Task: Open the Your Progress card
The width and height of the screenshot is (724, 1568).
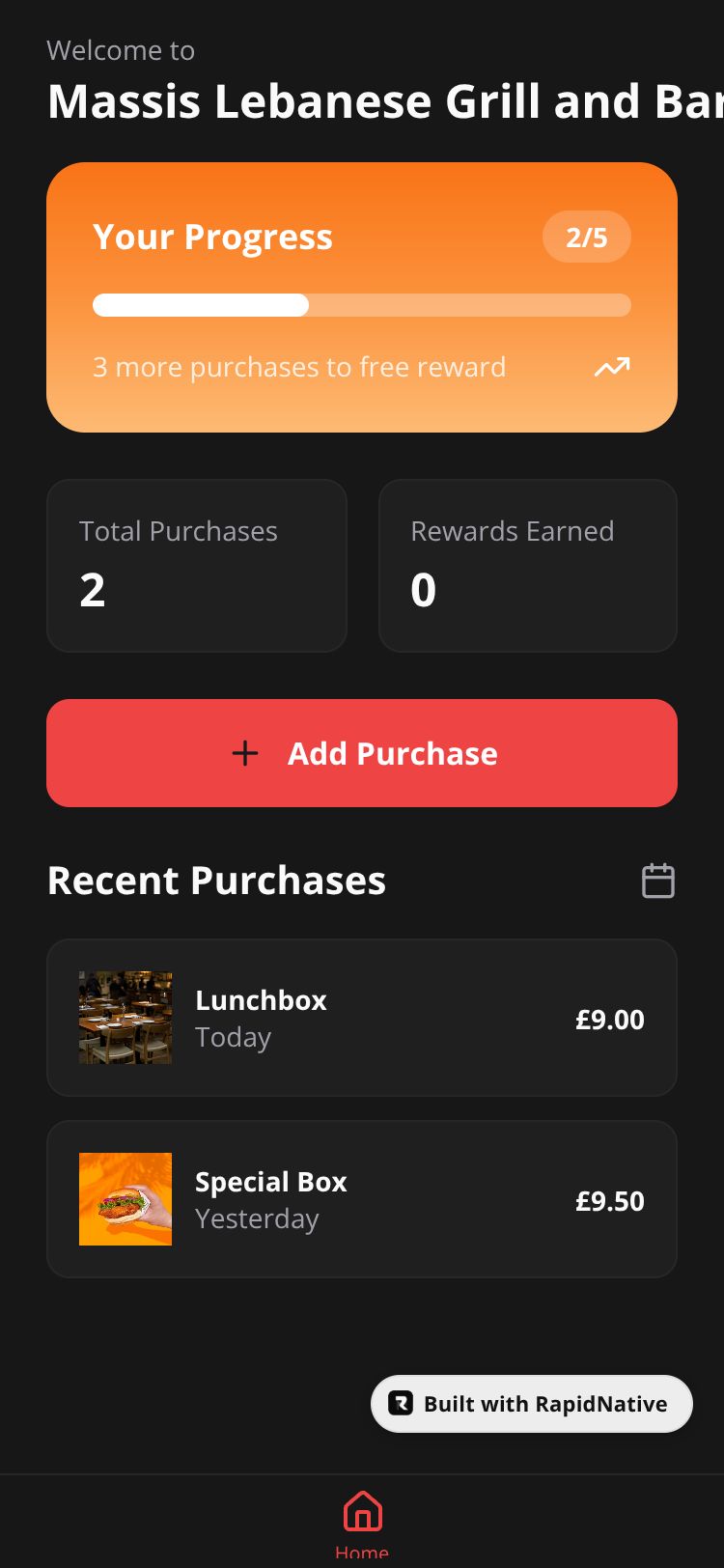Action: click(362, 297)
